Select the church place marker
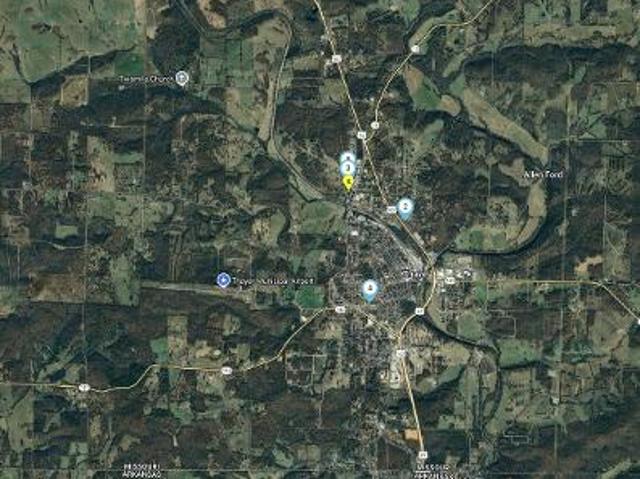Image resolution: width=640 pixels, height=479 pixels. (x=181, y=78)
